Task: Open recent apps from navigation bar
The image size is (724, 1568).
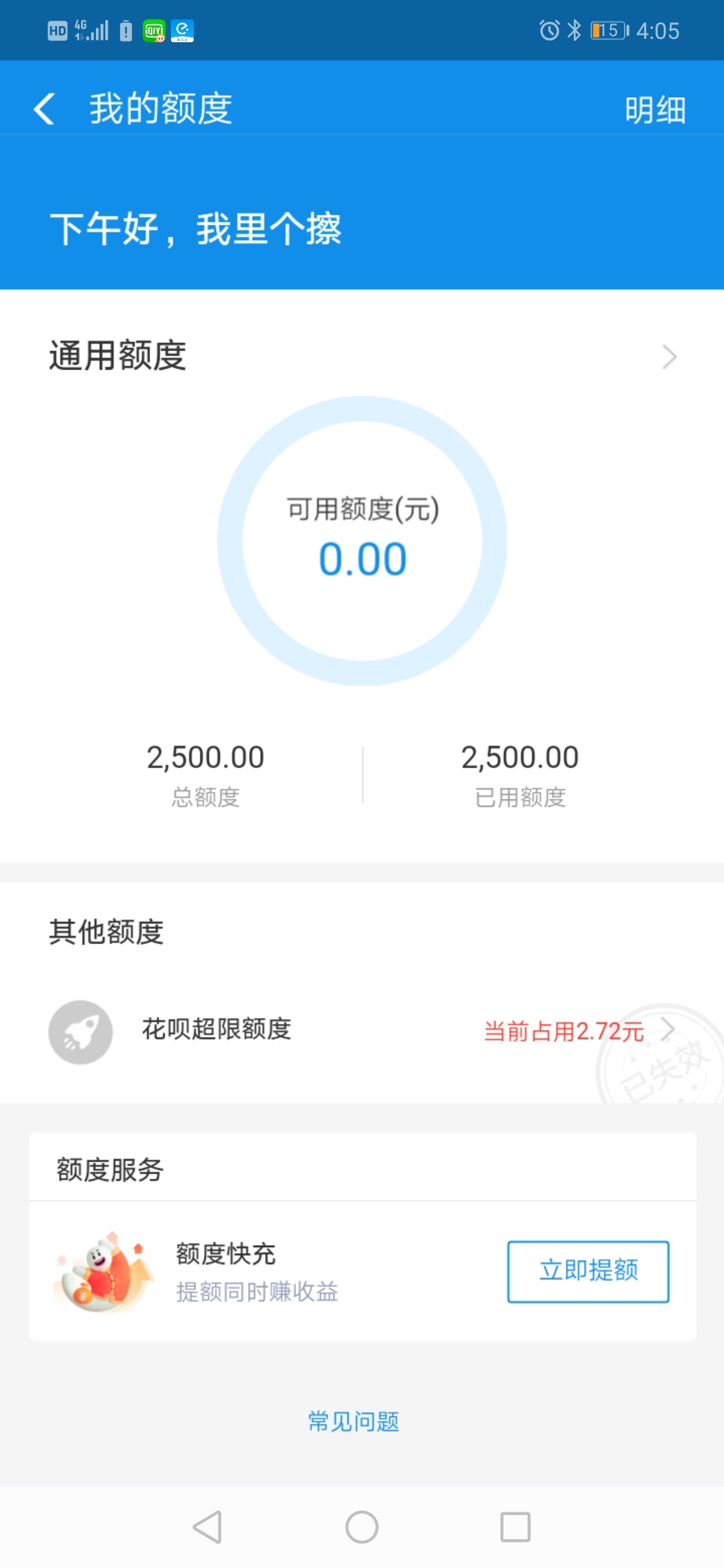Action: click(515, 1527)
